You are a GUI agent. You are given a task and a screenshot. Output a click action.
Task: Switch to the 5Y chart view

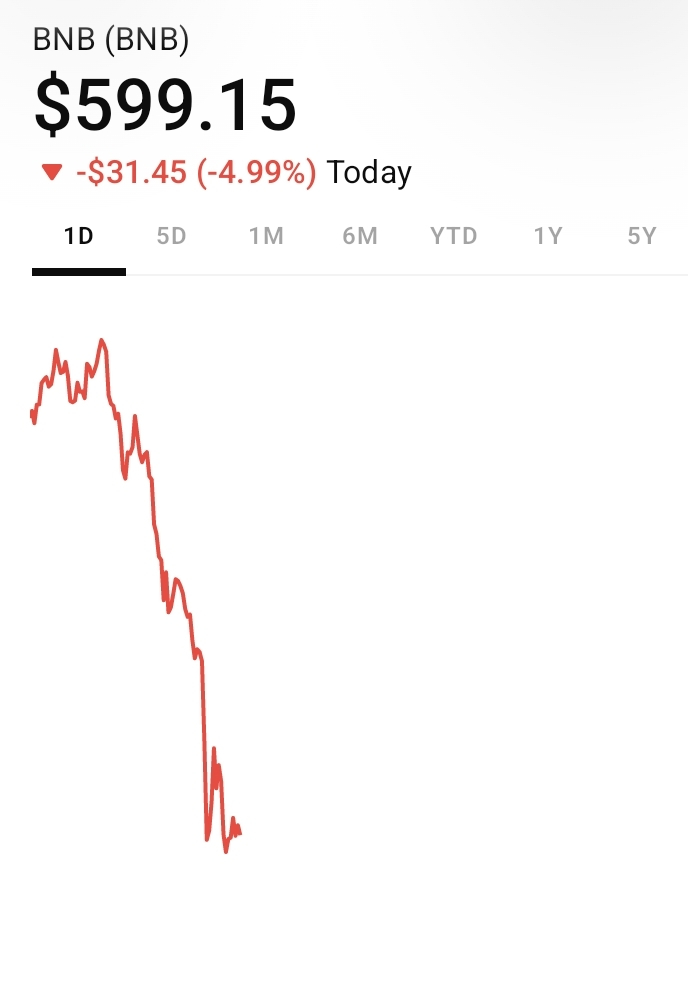[x=641, y=237]
